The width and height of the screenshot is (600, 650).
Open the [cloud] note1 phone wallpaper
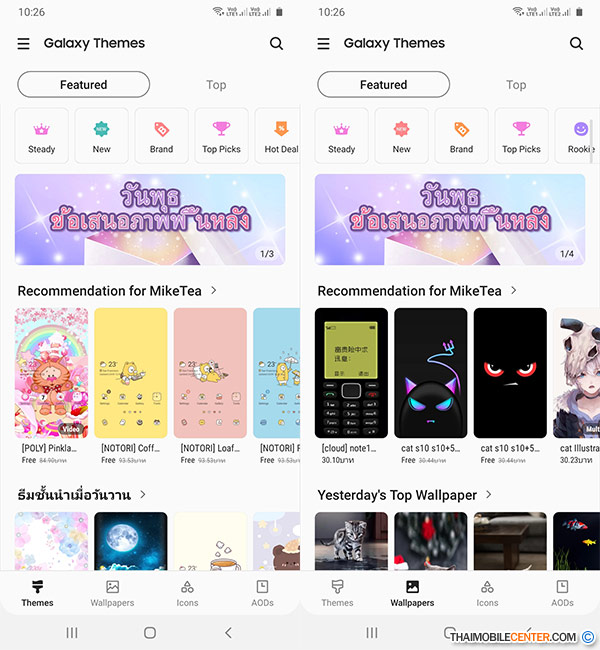(x=351, y=373)
